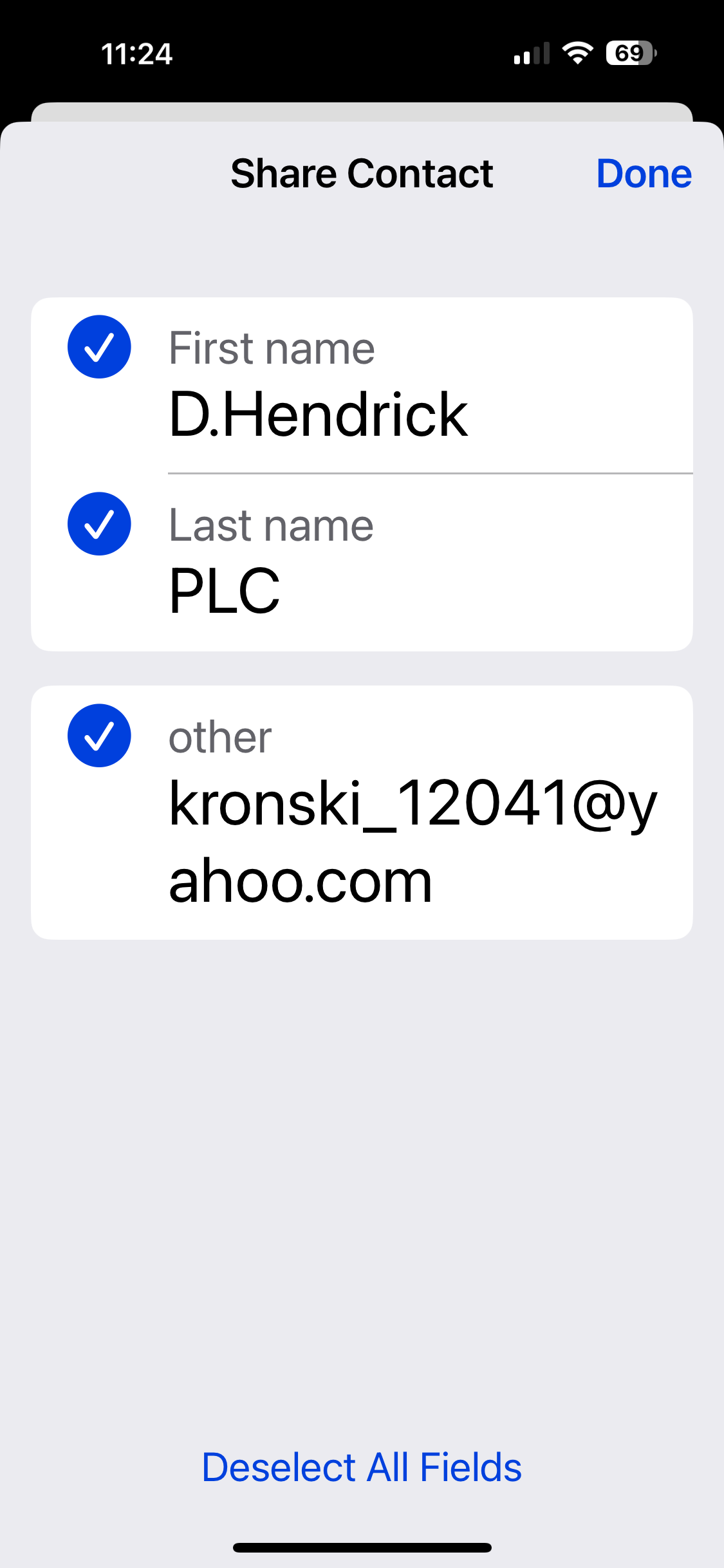Screen dimensions: 724x1568
Task: Uncheck the Last name field
Action: [x=99, y=524]
